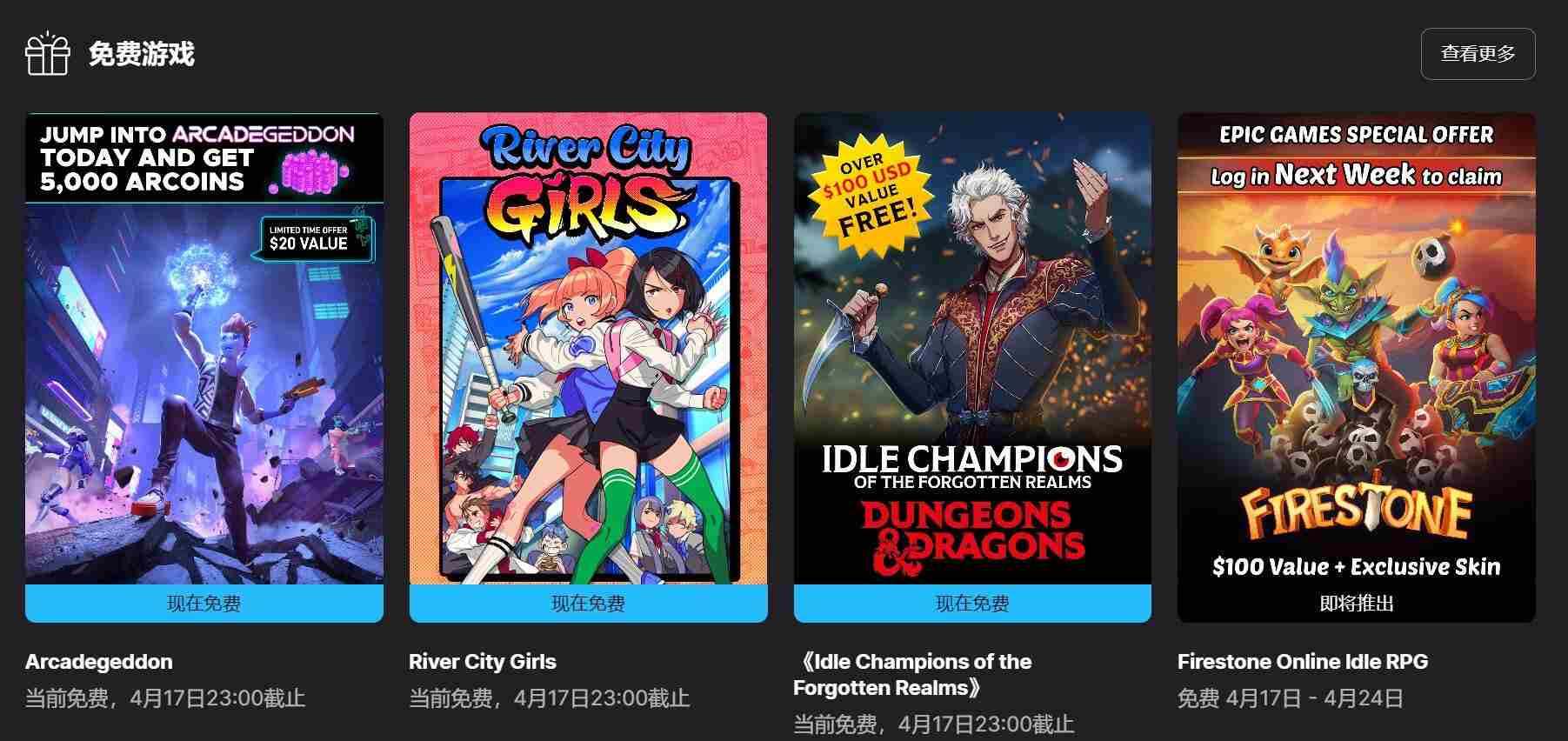Tap the 查看更多 button
The image size is (1568, 741).
(x=1478, y=54)
